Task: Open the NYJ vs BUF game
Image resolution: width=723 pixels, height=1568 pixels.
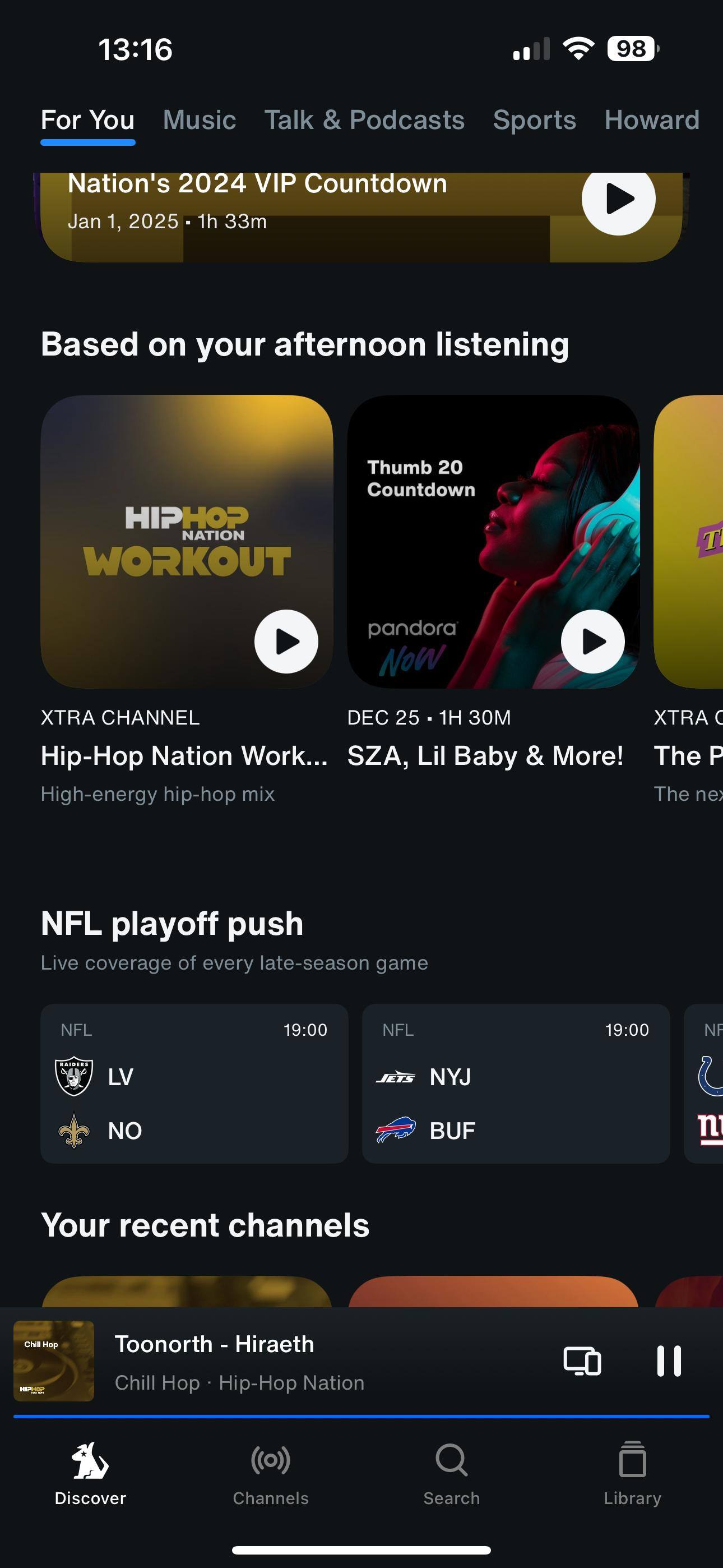Action: pos(516,1083)
